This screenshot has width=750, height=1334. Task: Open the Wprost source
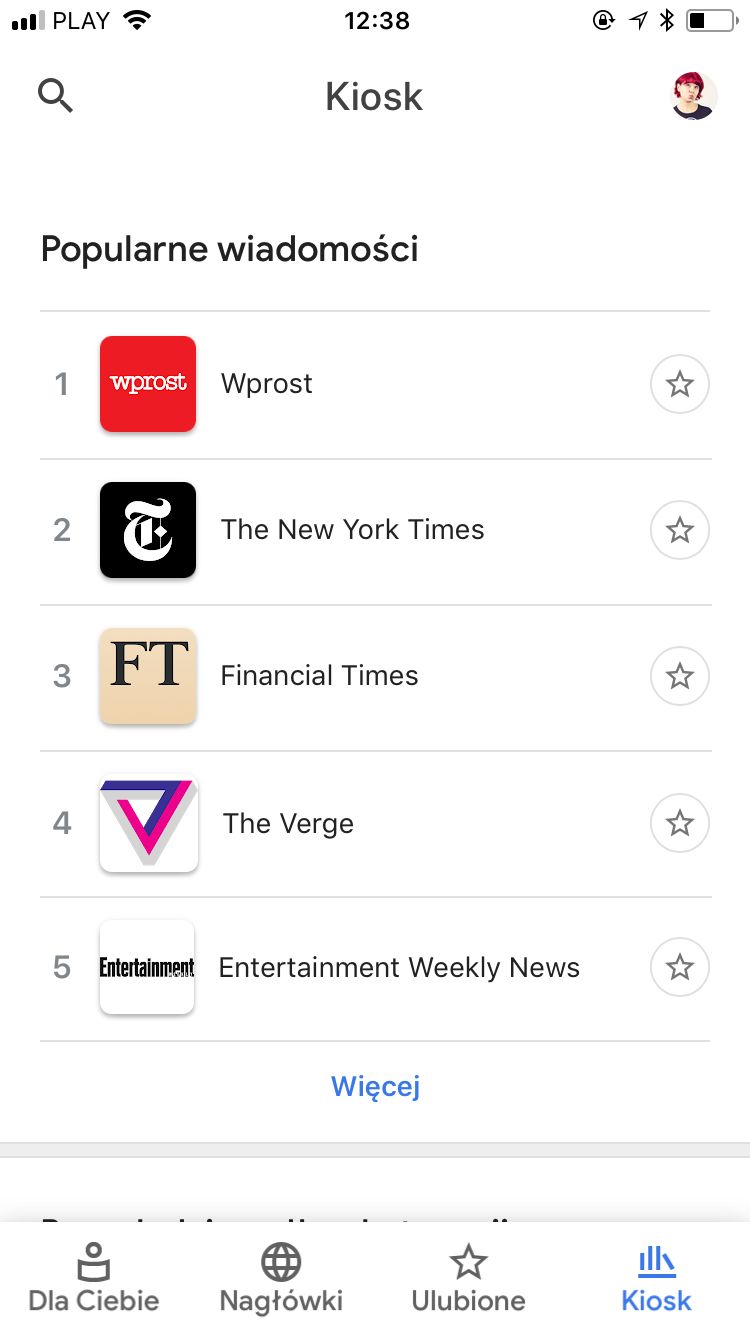(x=375, y=384)
